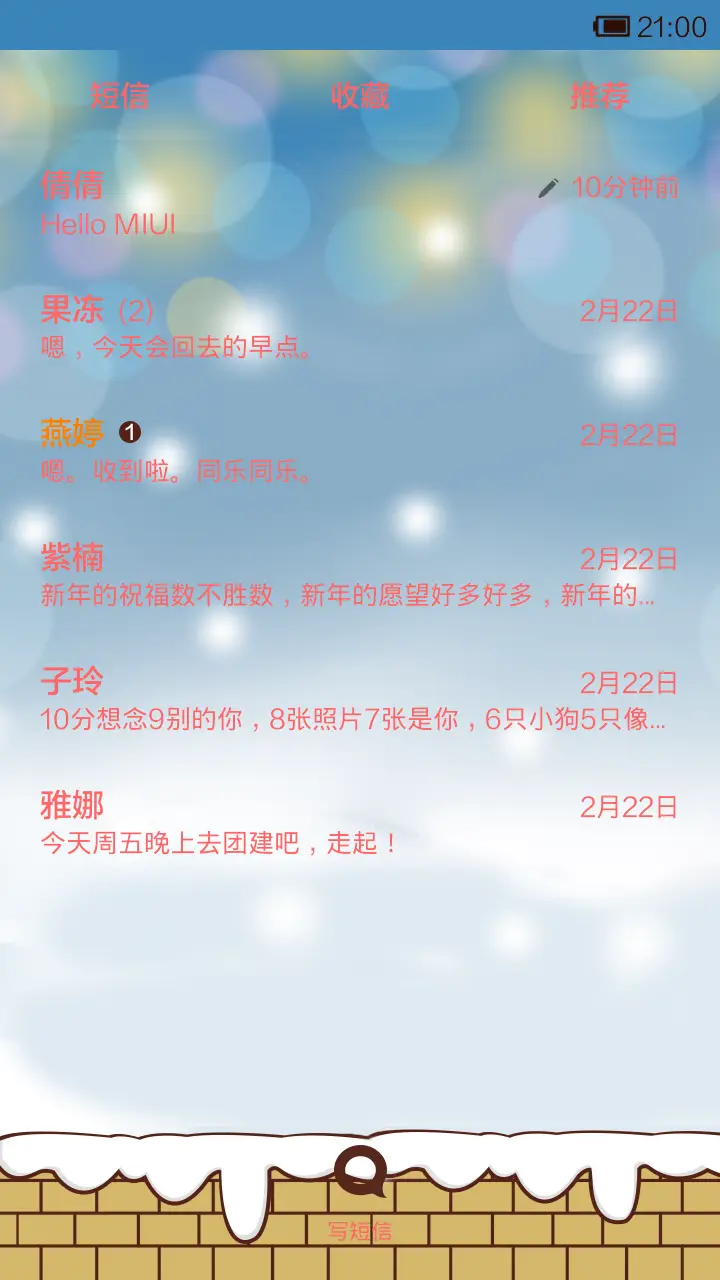Click the unread badge next to 燕婷
The height and width of the screenshot is (1280, 720).
click(130, 431)
